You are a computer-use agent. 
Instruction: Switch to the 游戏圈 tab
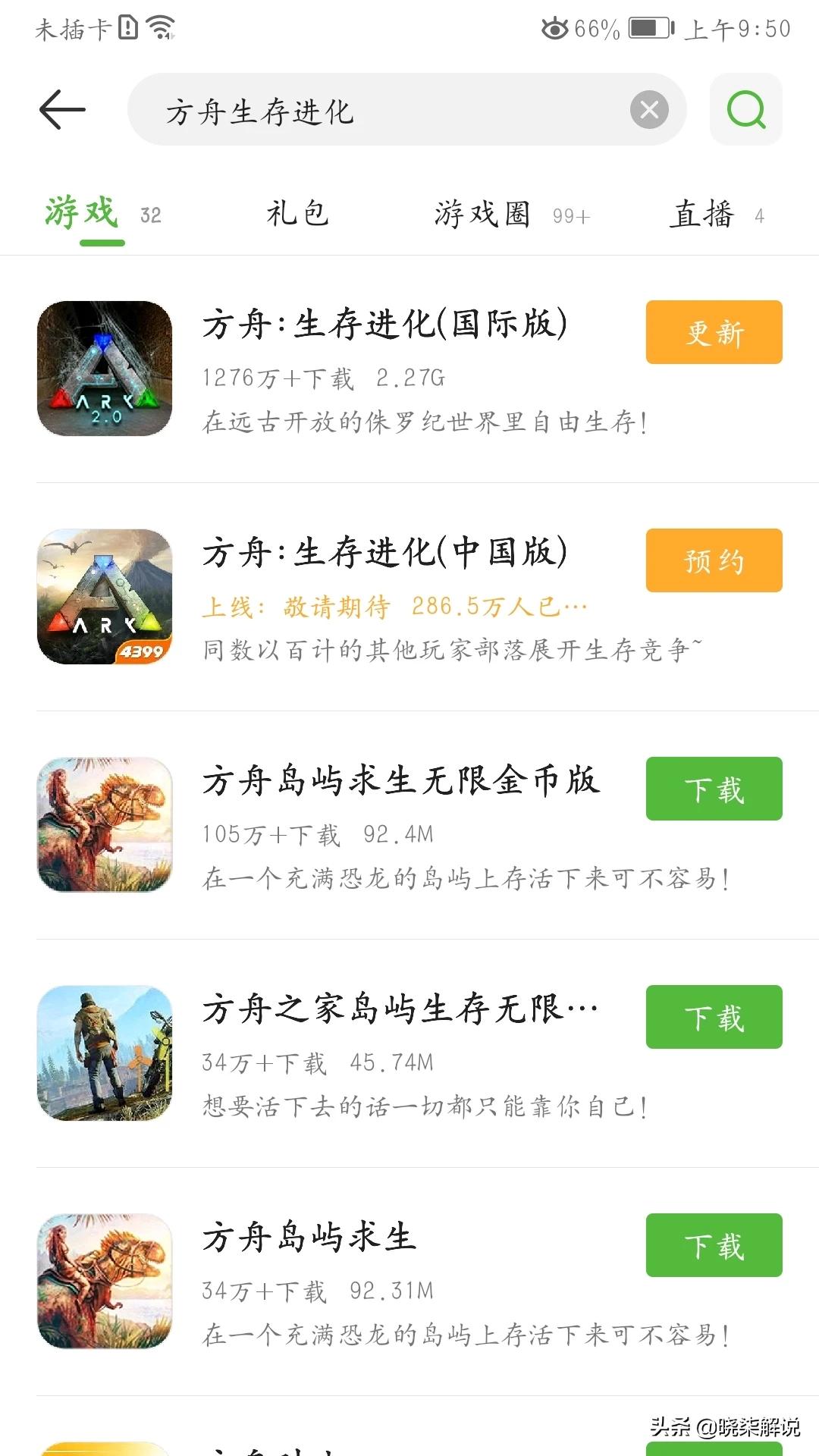pos(482,215)
